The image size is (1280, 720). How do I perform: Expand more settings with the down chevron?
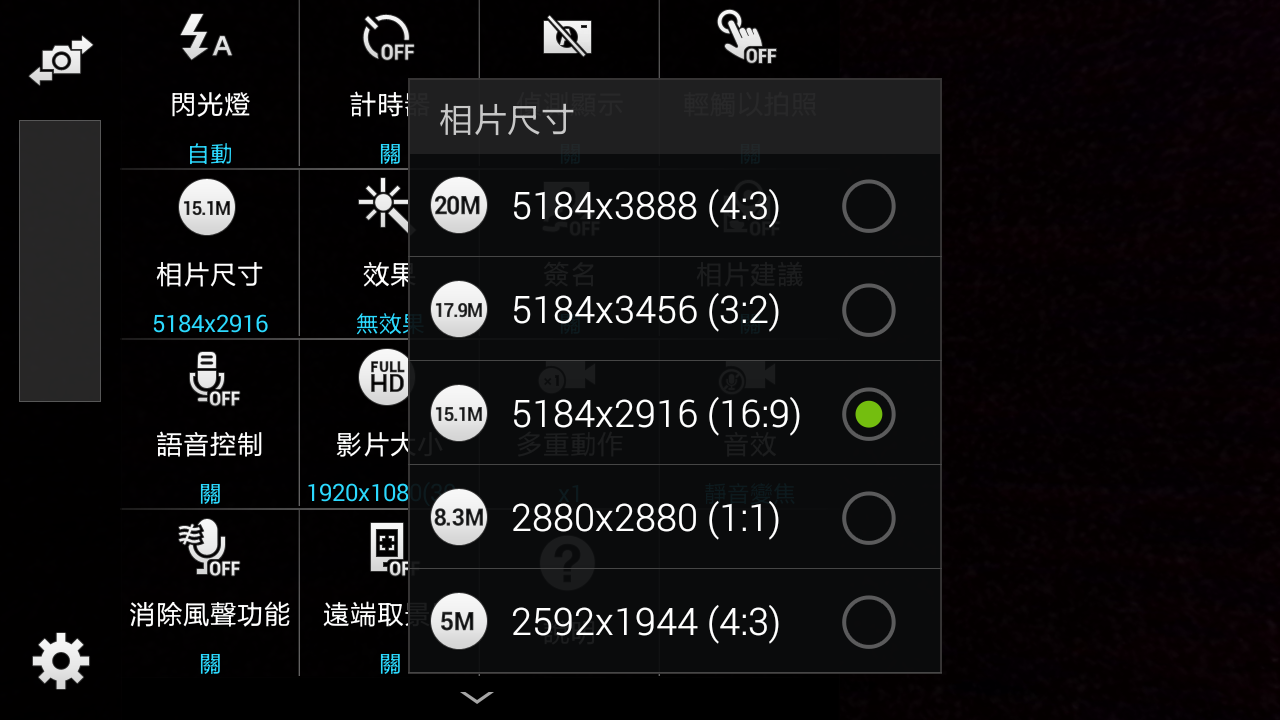tap(477, 697)
